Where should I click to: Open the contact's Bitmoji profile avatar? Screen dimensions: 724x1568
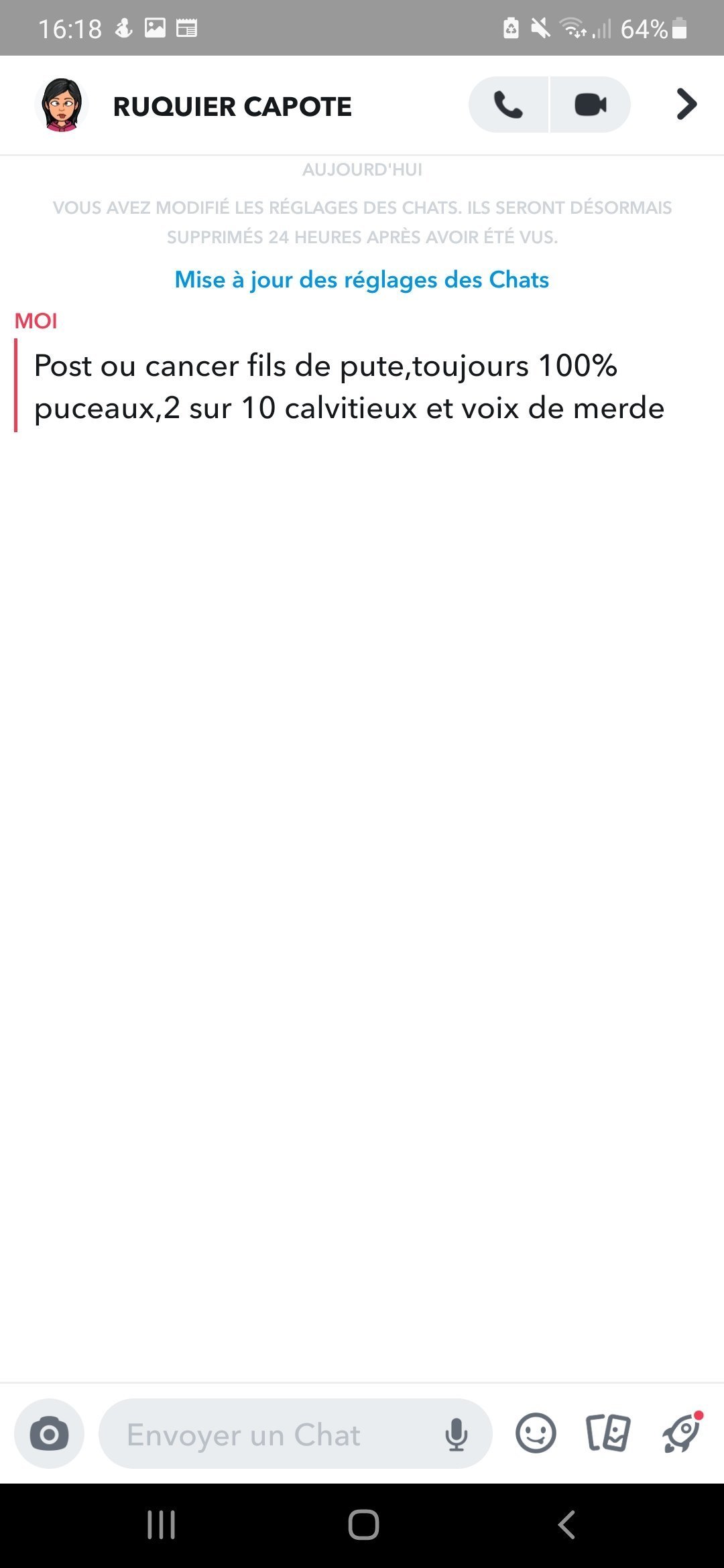(x=62, y=105)
